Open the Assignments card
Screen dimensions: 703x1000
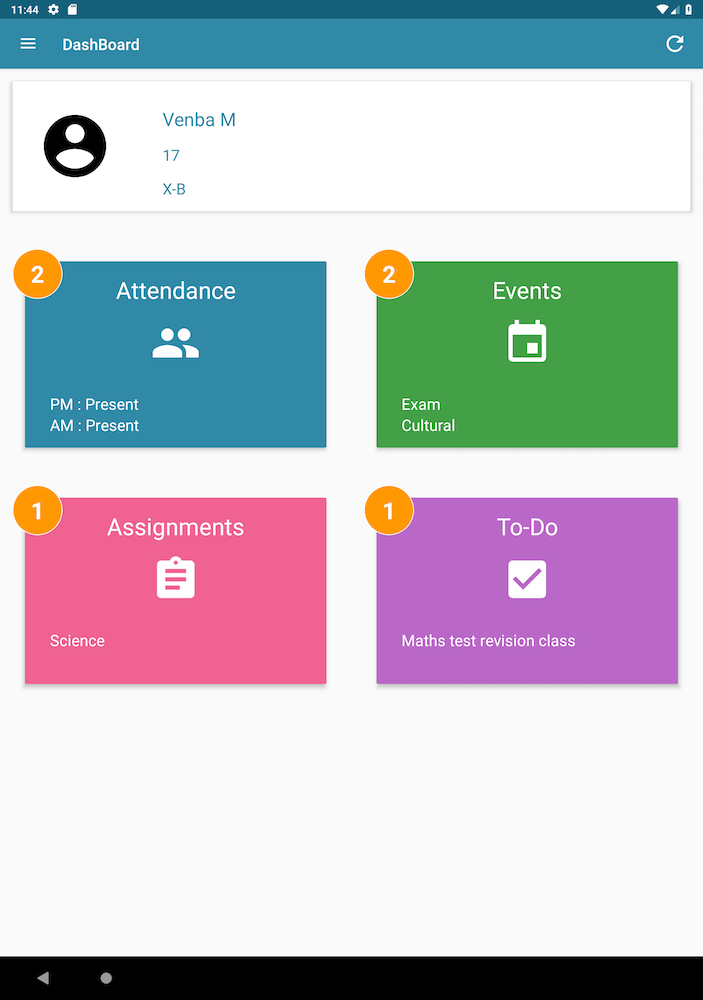click(175, 590)
